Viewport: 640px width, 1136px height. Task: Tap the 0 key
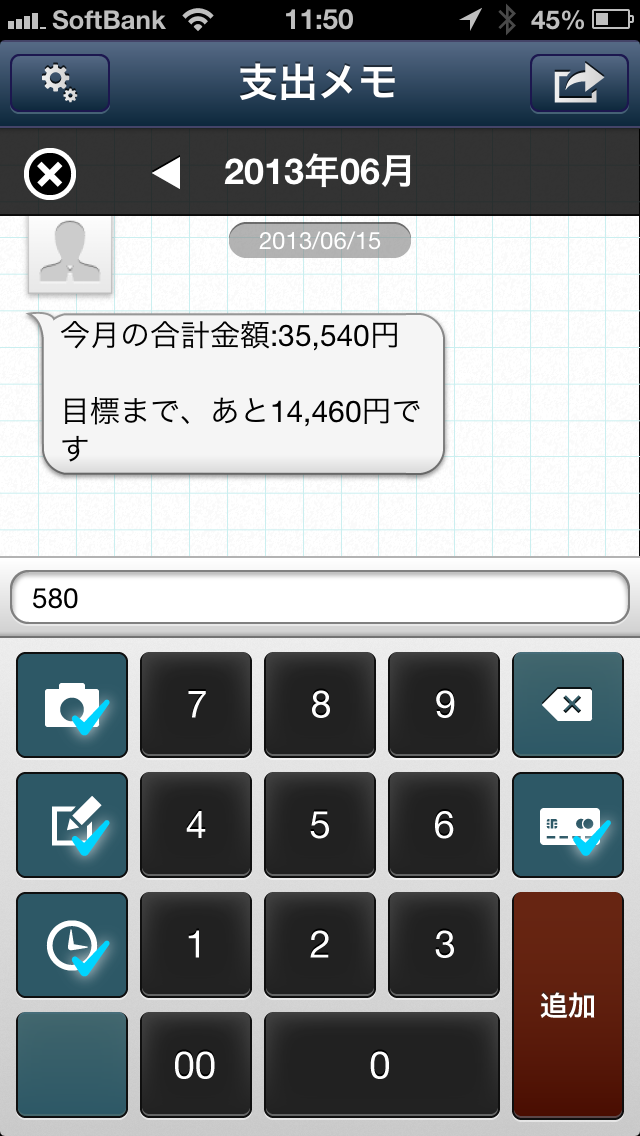click(382, 1065)
